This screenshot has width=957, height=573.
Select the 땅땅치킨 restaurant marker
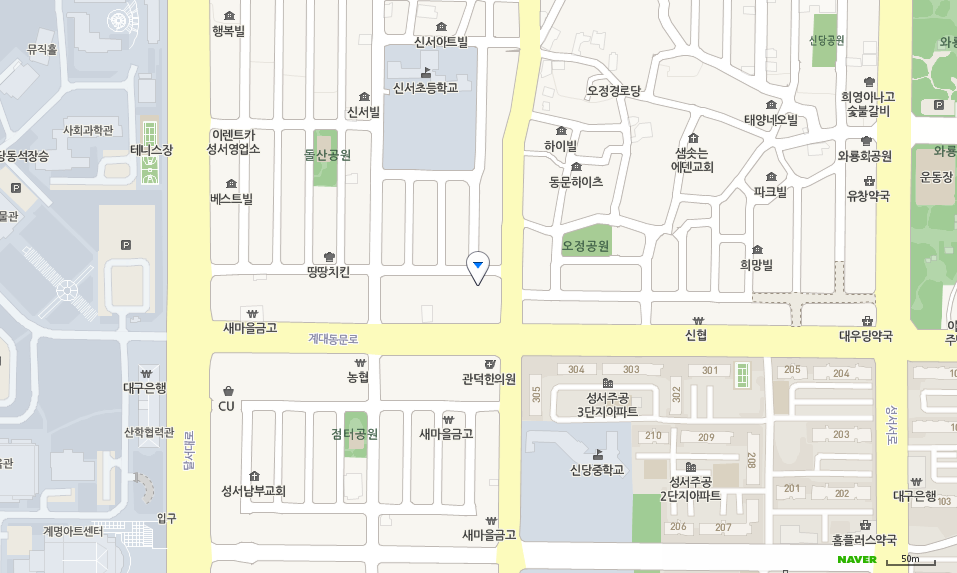tap(329, 256)
